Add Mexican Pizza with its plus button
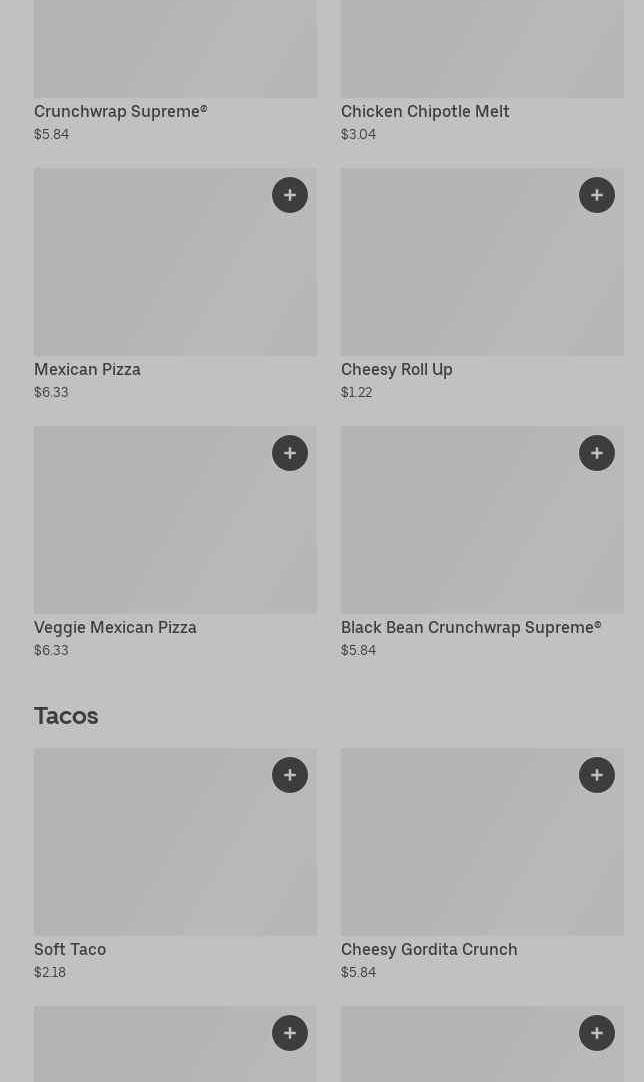 pyautogui.click(x=290, y=195)
